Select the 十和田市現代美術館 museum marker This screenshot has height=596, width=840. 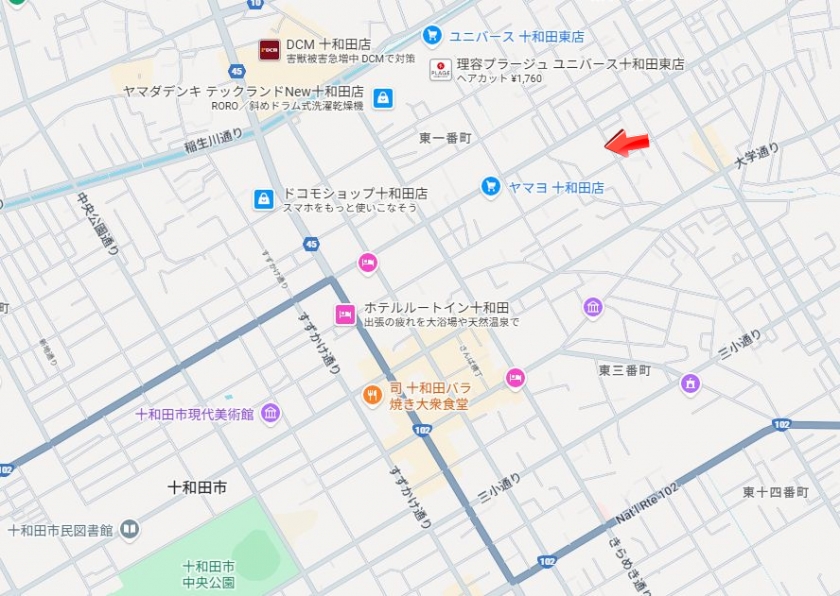[270, 413]
